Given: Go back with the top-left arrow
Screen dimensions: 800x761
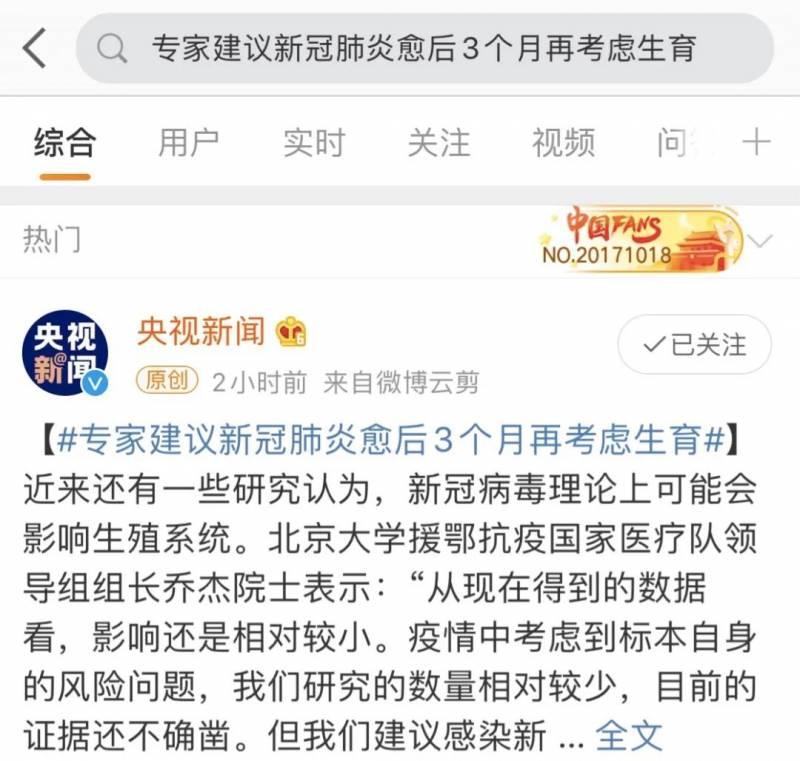Looking at the screenshot, I should point(35,47).
